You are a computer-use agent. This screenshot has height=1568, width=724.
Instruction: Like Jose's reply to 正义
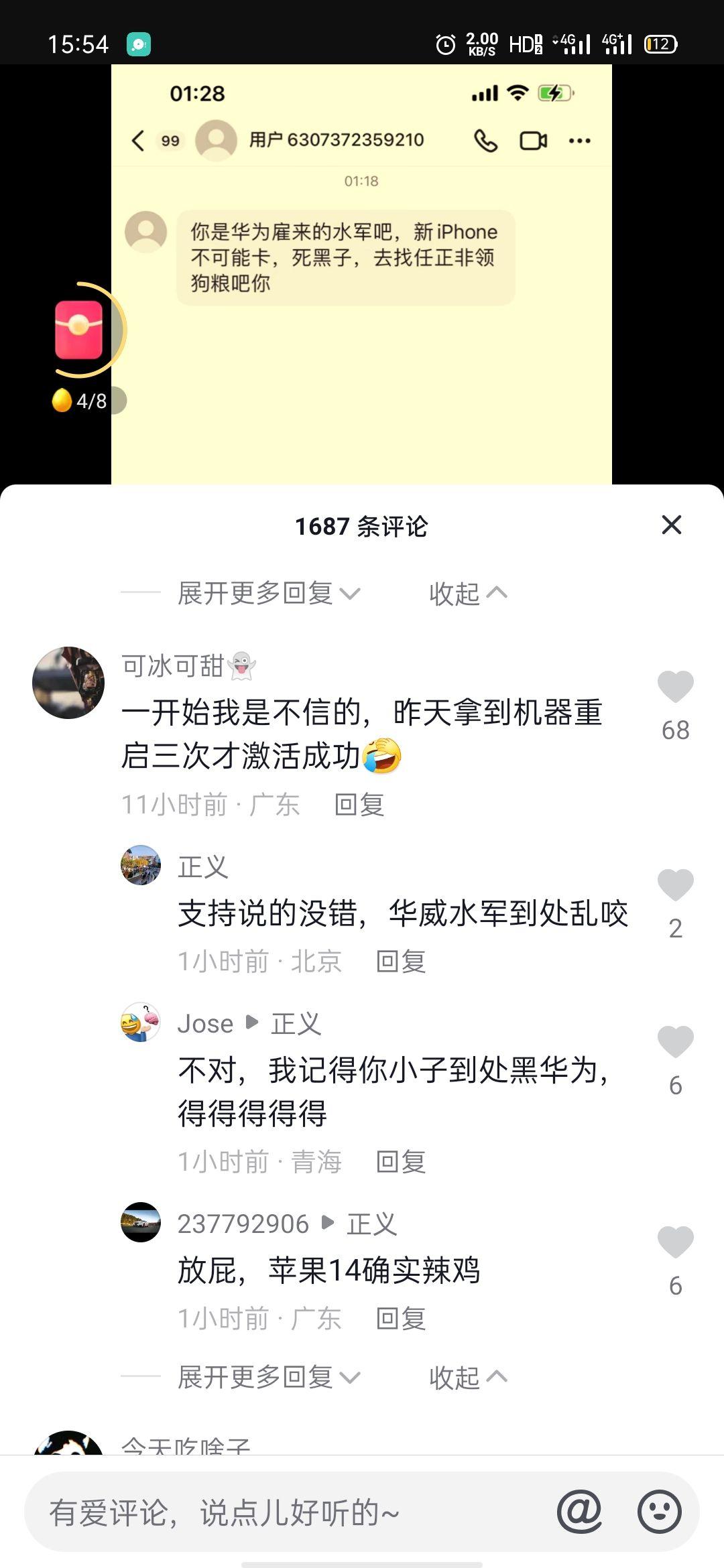click(675, 1042)
